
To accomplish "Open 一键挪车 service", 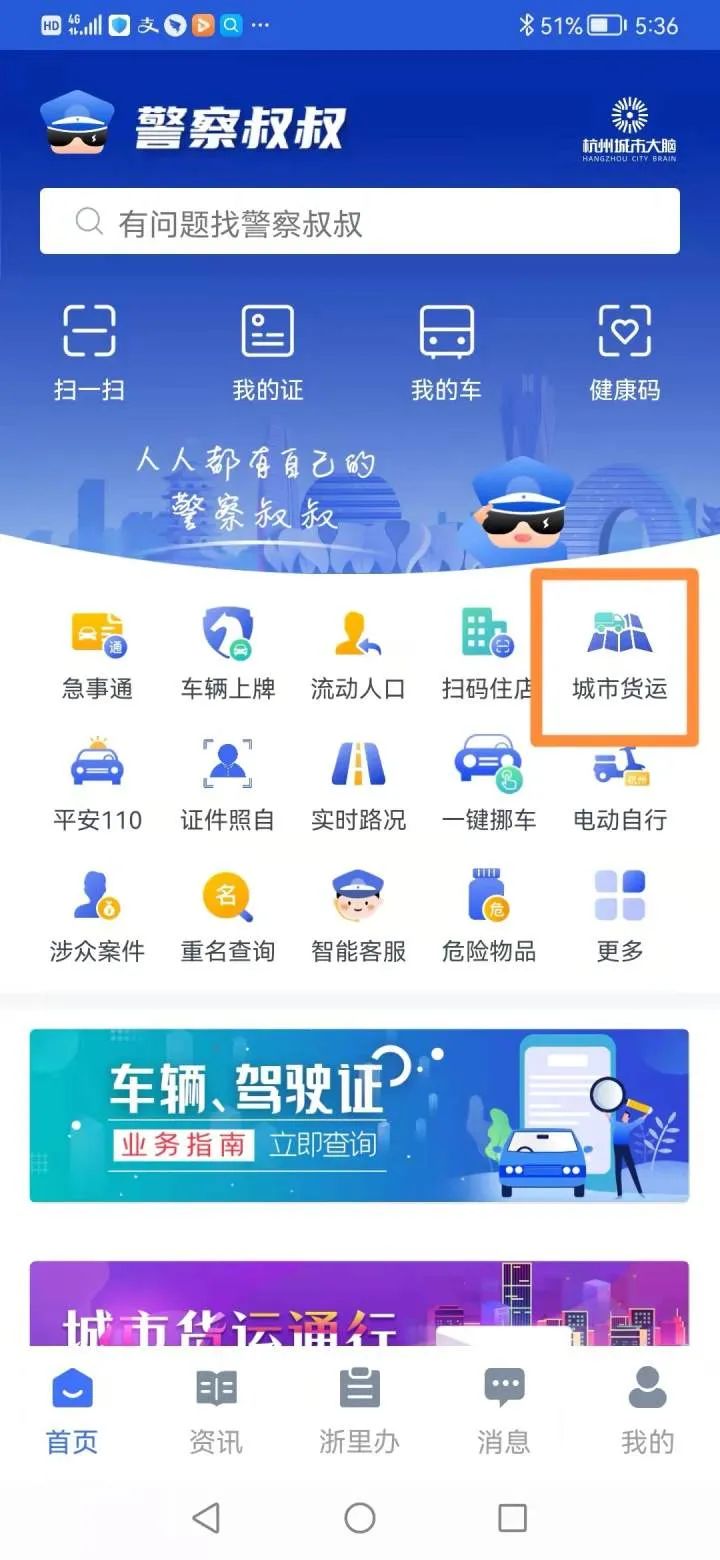I will pyautogui.click(x=489, y=785).
